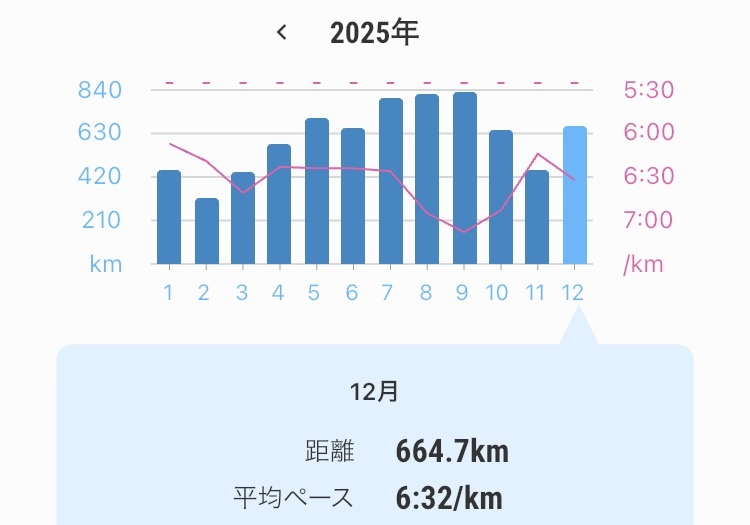Show stats for the month 2 bar
This screenshot has height=525, width=750.
[x=206, y=231]
